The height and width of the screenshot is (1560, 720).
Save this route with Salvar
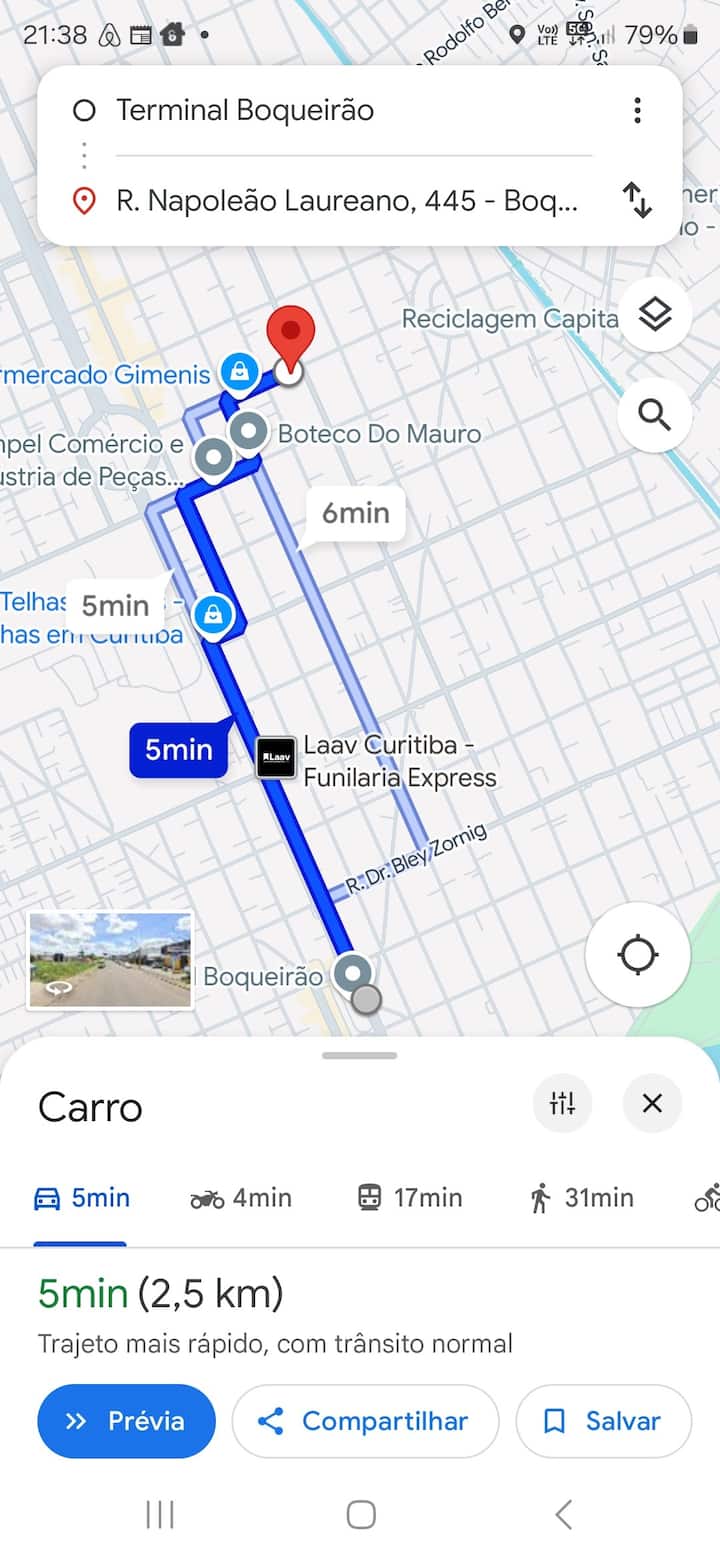pos(603,1421)
